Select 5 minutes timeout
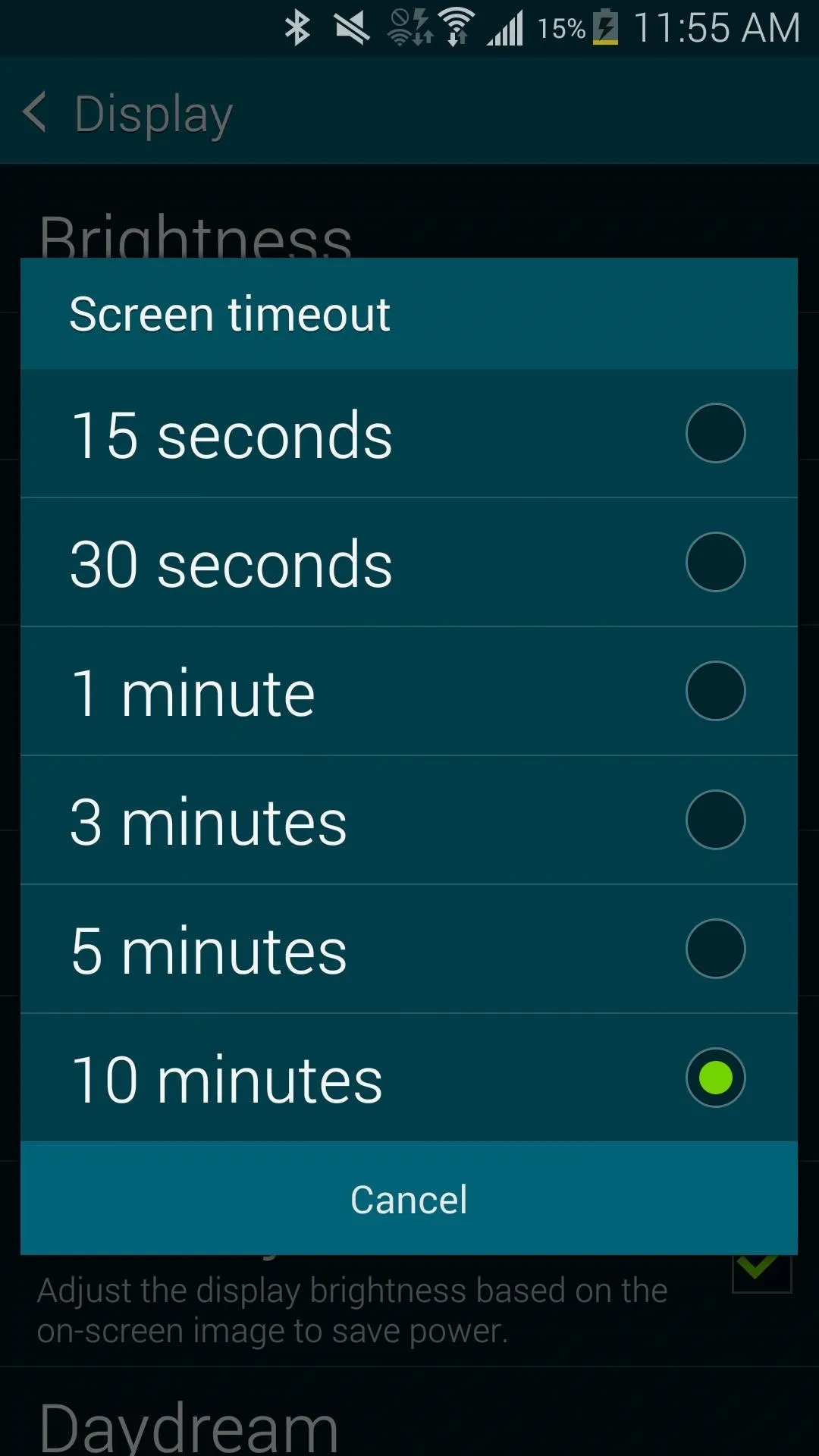Image resolution: width=819 pixels, height=1456 pixels. (x=409, y=949)
